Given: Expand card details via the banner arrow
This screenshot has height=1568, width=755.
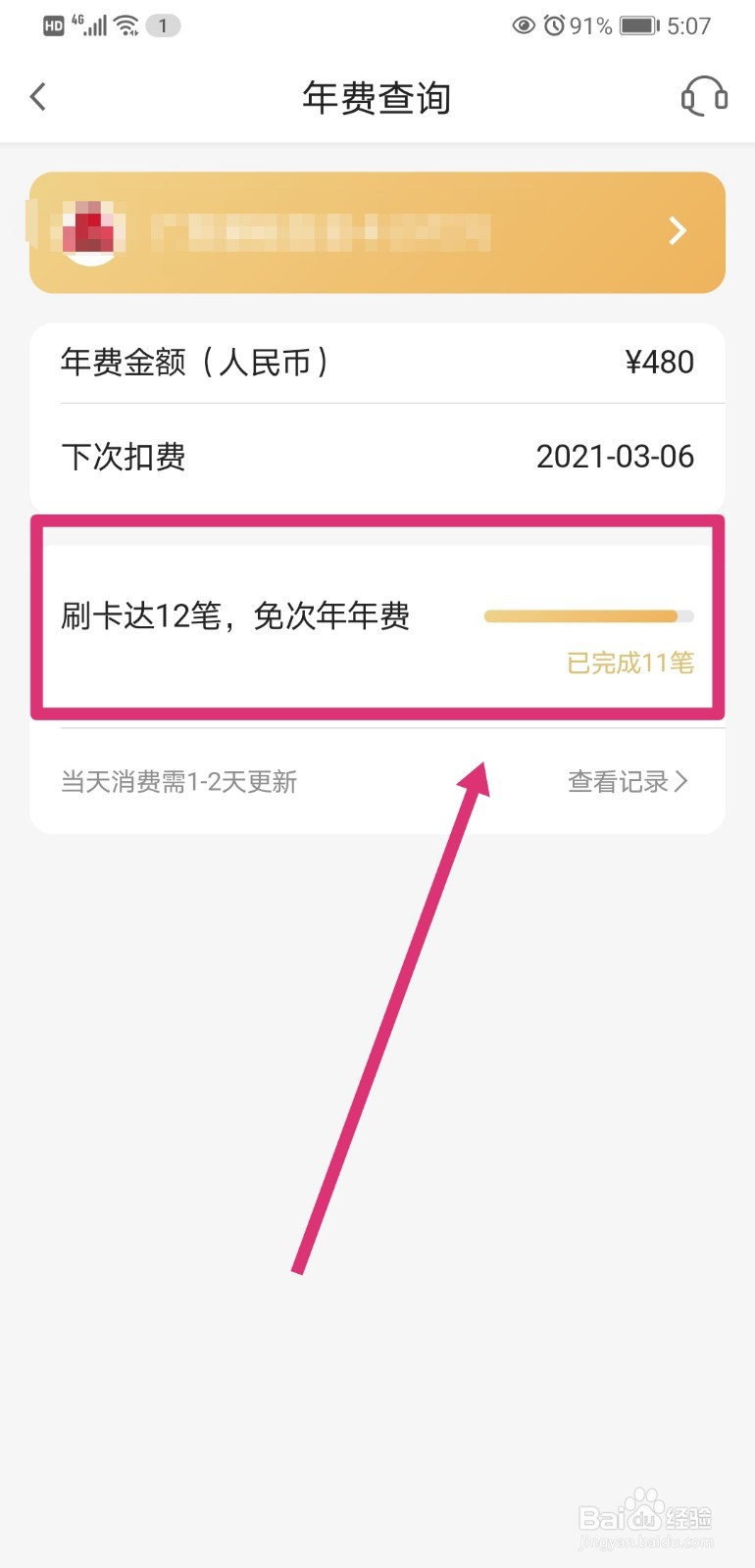Looking at the screenshot, I should click(x=677, y=231).
